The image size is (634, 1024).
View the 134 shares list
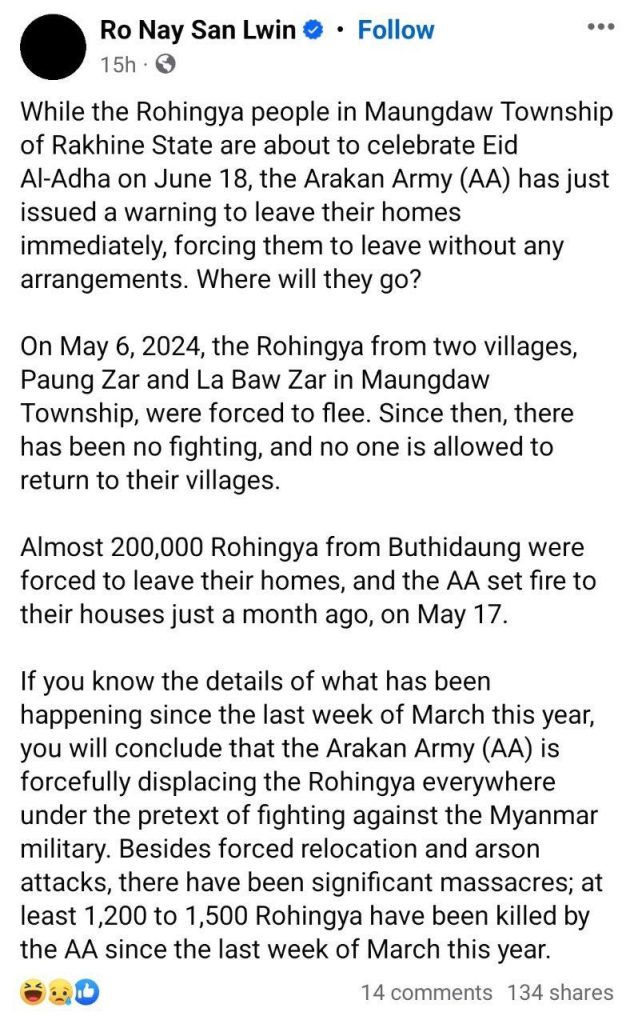click(560, 992)
